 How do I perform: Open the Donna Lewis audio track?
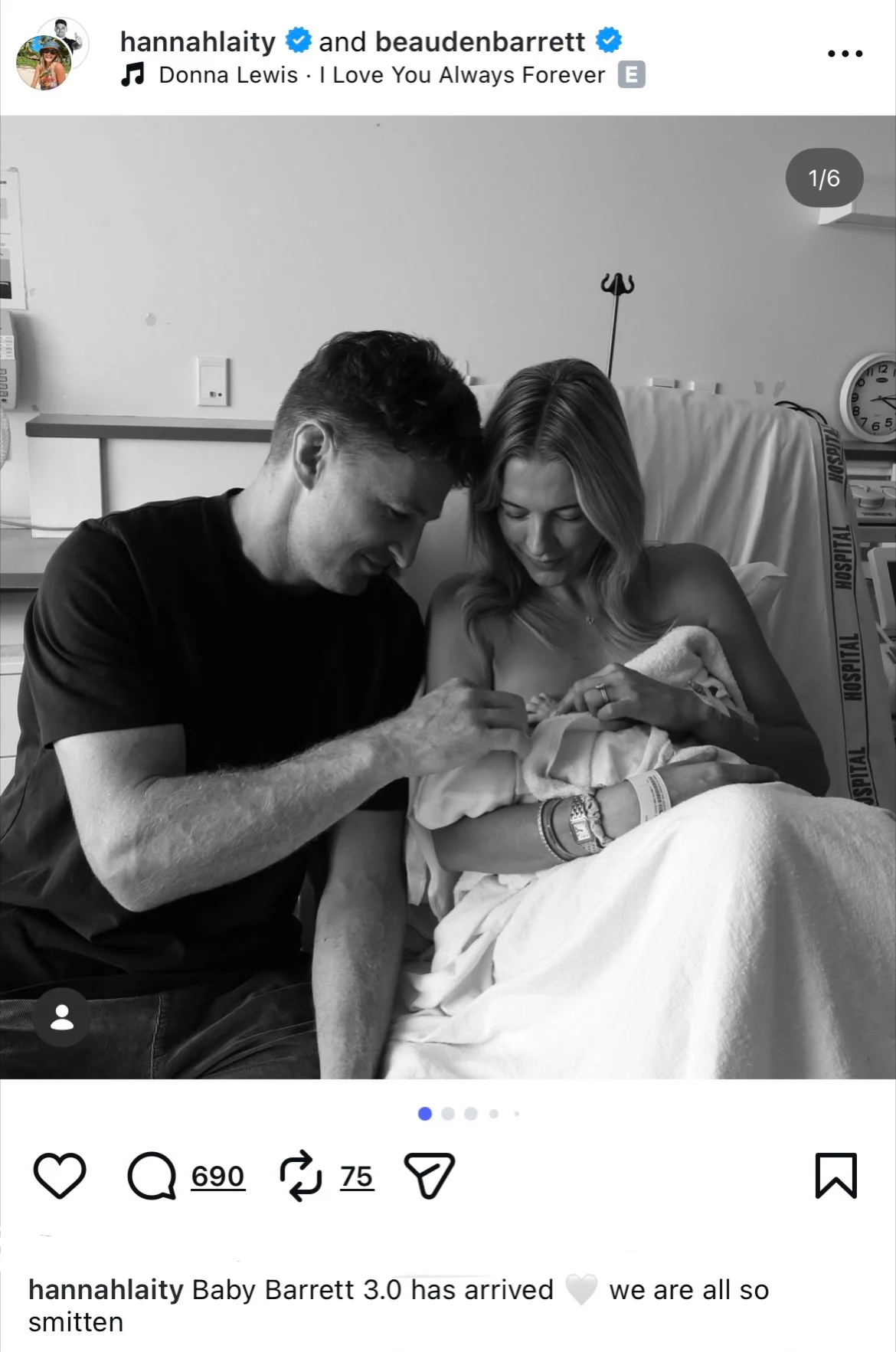coord(381,75)
